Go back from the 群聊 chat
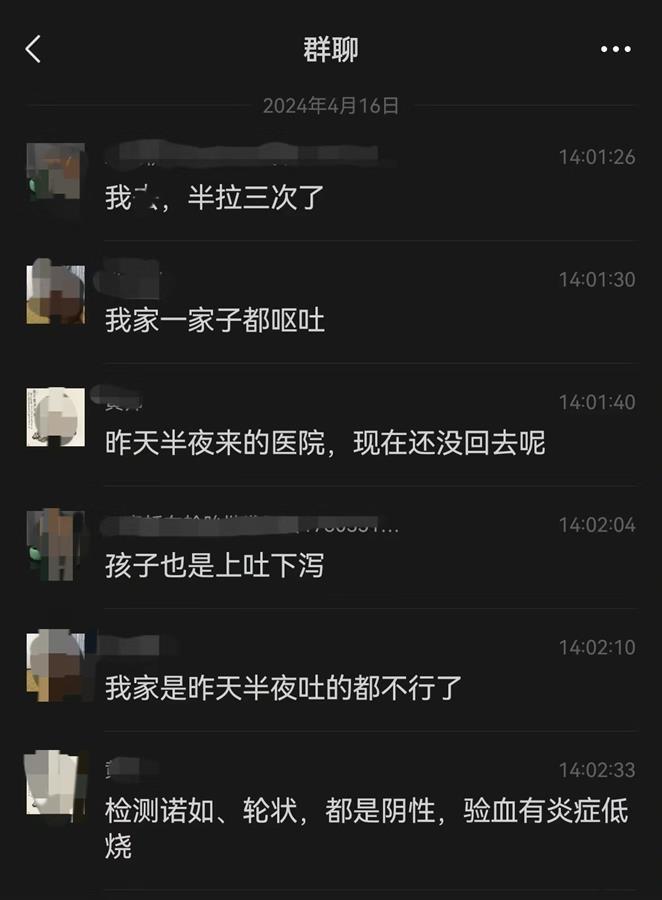This screenshot has width=662, height=900. coord(34,49)
